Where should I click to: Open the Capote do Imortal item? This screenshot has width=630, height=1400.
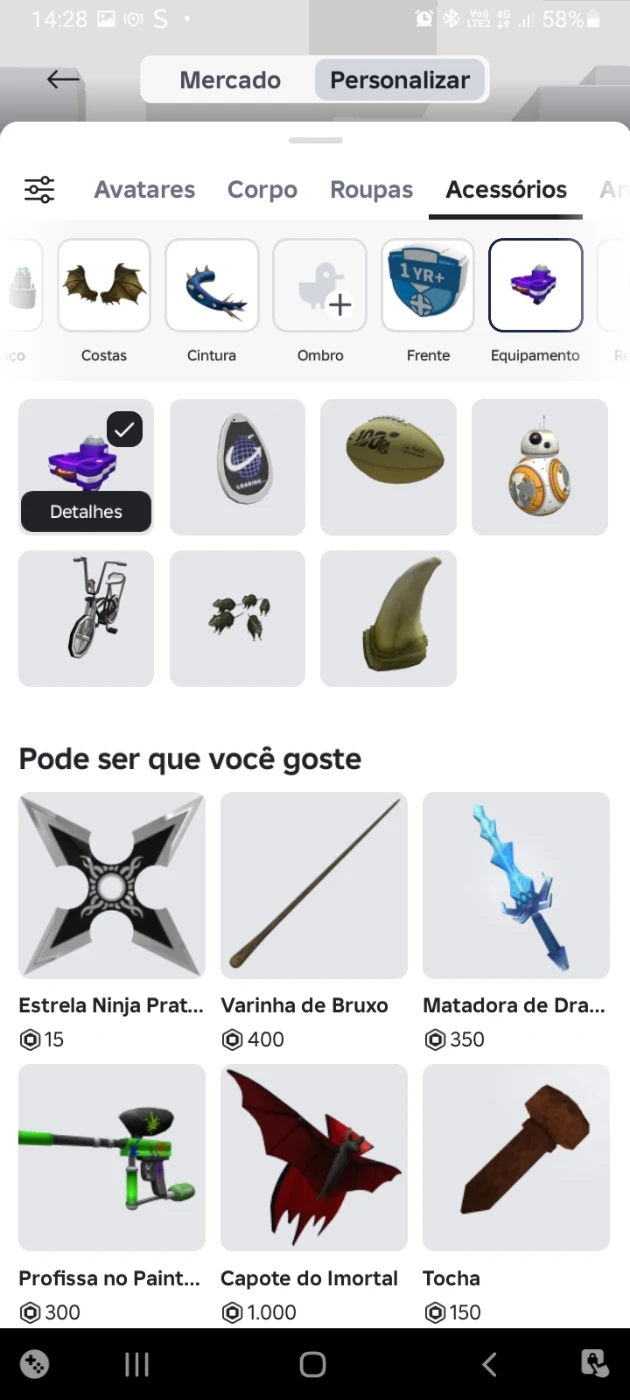coord(314,1157)
